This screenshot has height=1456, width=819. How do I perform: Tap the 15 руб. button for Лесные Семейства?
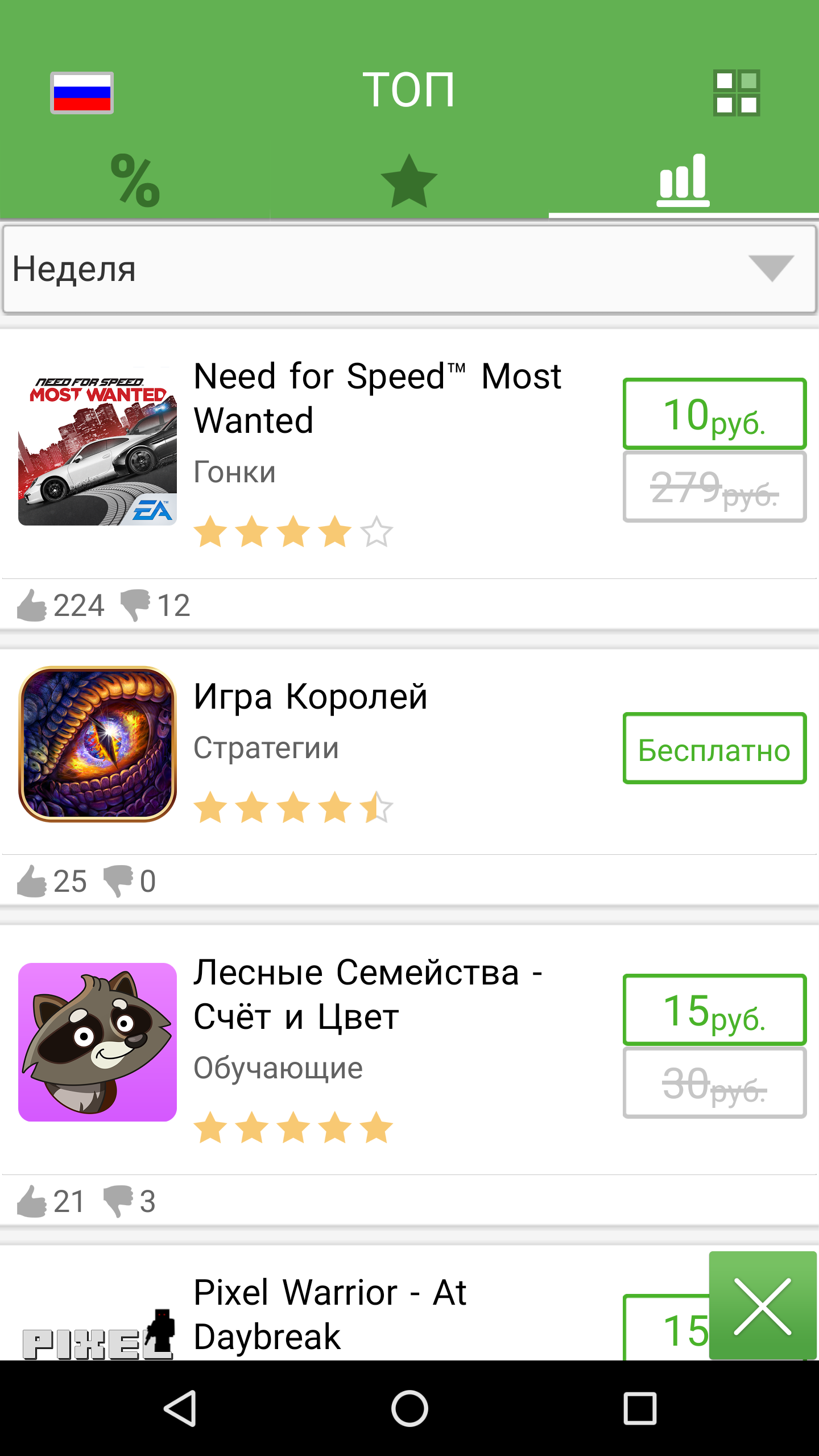(x=714, y=1010)
